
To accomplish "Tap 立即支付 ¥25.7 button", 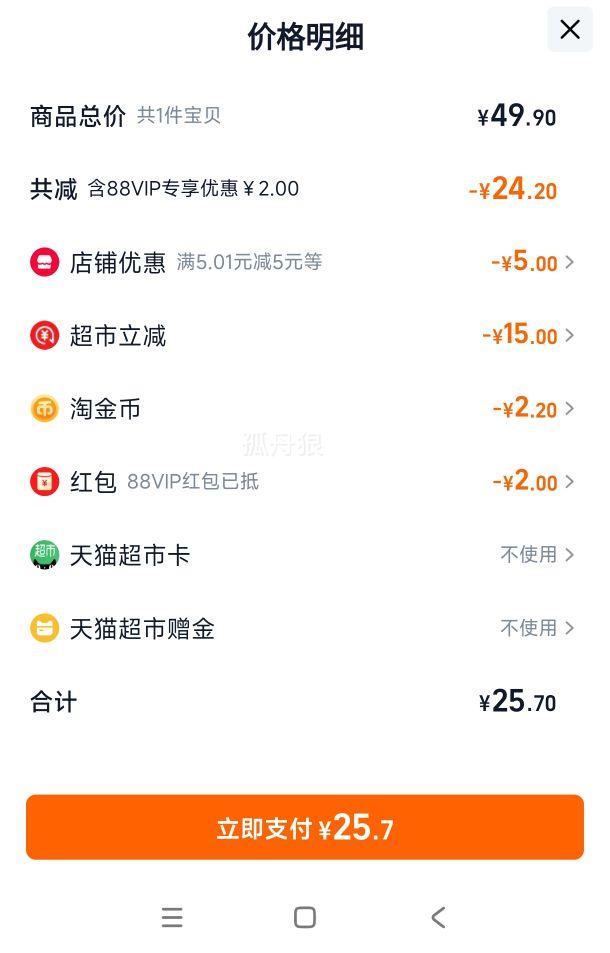I will coord(305,827).
